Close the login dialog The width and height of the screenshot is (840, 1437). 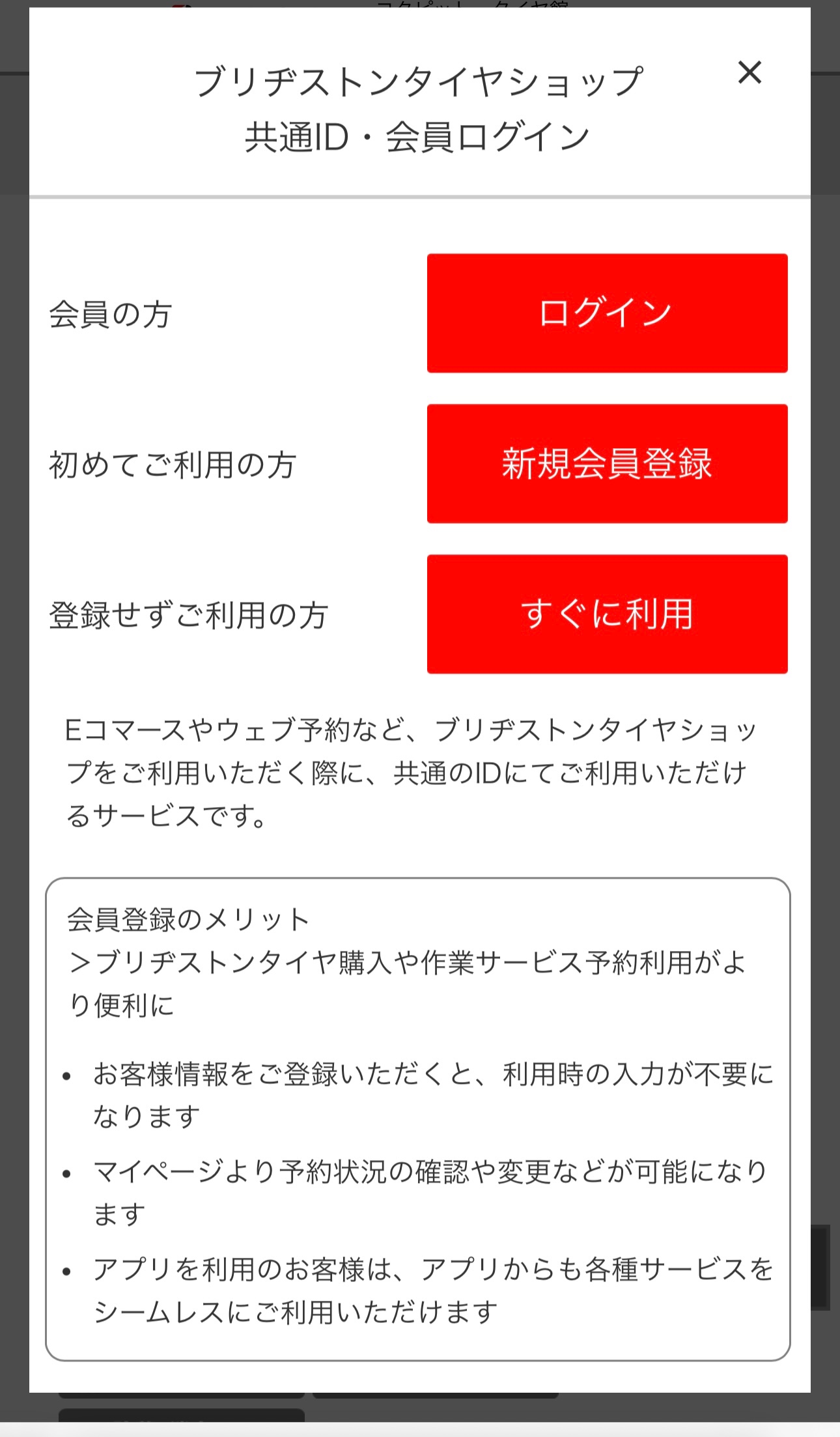tap(749, 72)
